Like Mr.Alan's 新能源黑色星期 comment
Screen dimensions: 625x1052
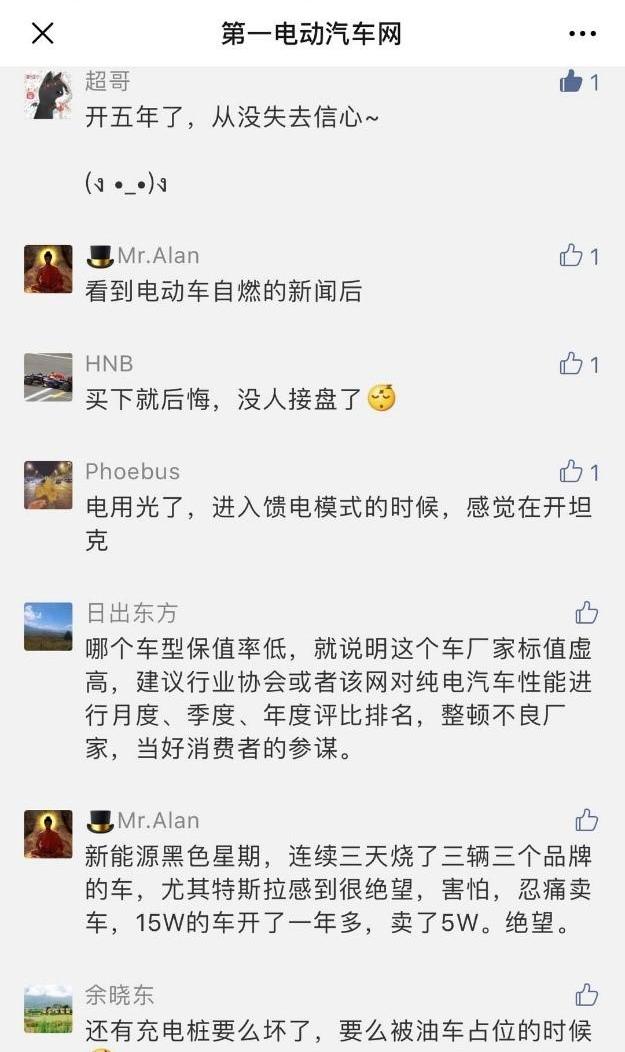pos(587,821)
